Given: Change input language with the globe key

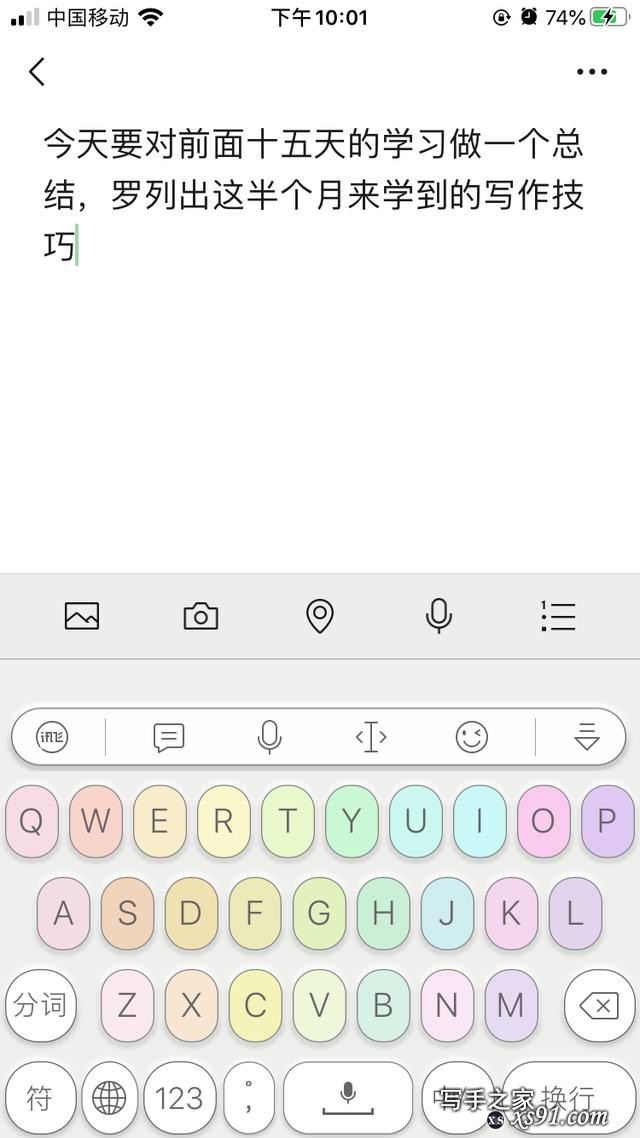Looking at the screenshot, I should [x=109, y=1098].
